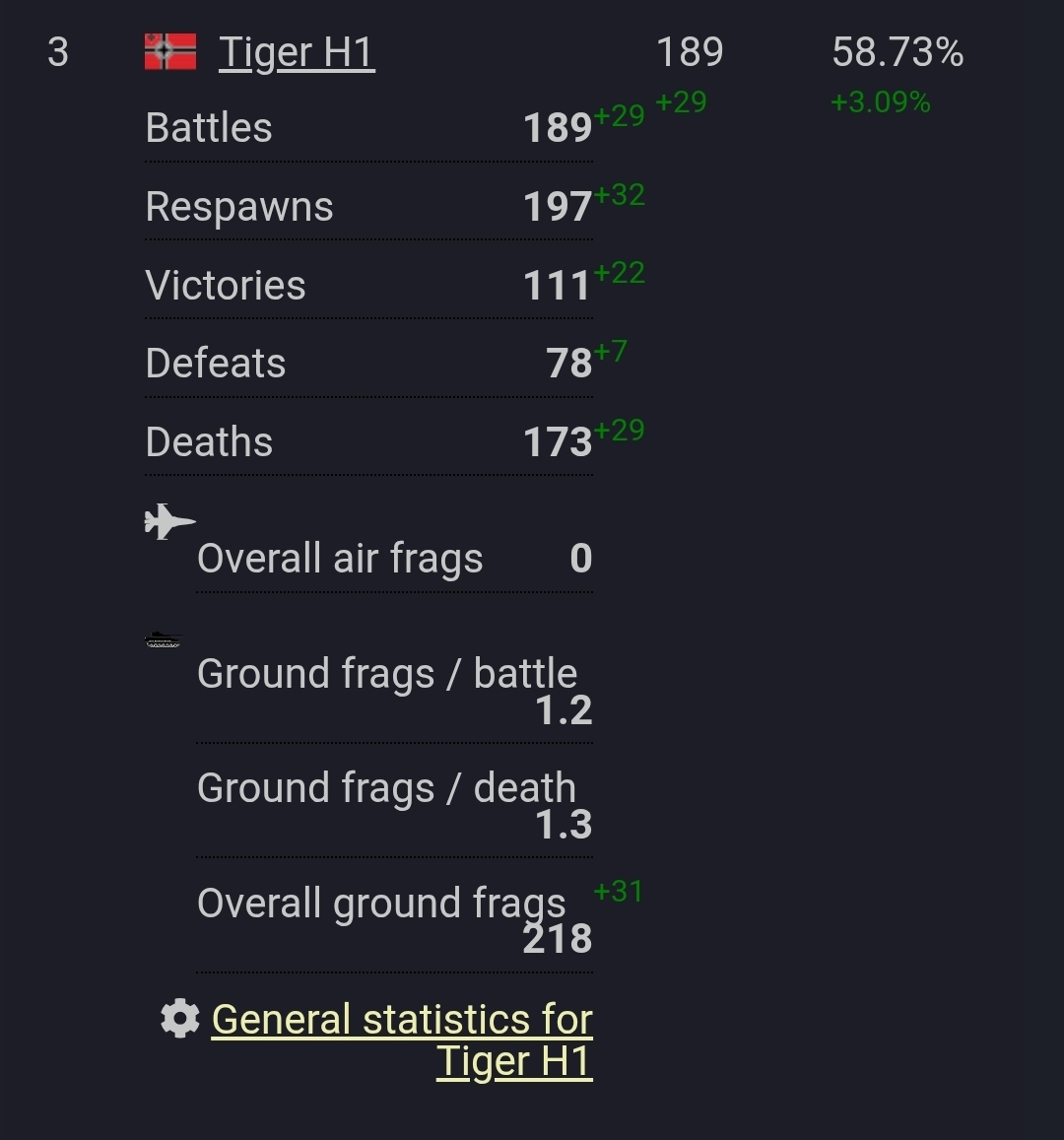The width and height of the screenshot is (1064, 1140).
Task: Open General statistics for Tiger H1
Action: click(402, 1021)
